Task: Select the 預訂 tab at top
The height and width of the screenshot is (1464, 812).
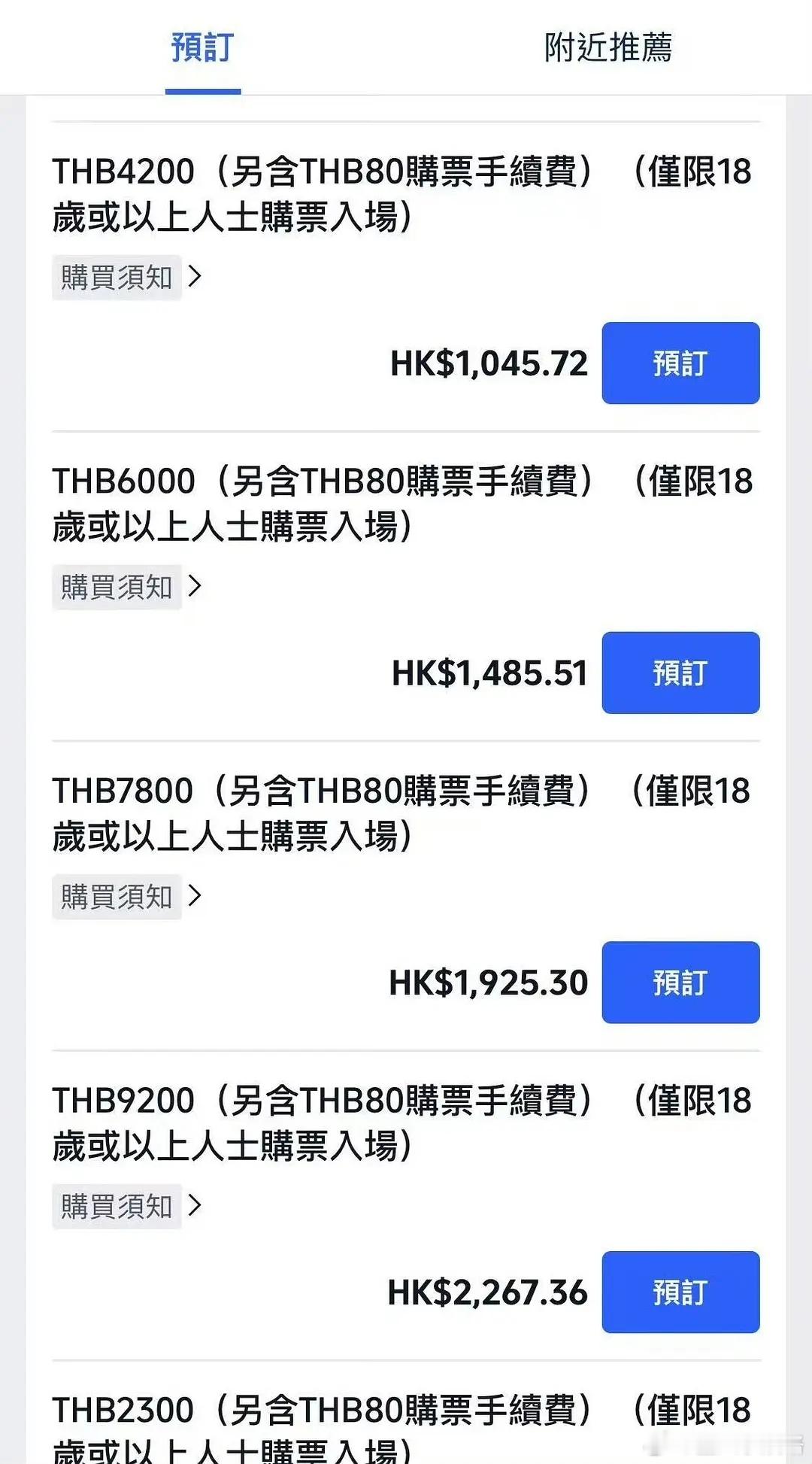Action: tap(201, 47)
